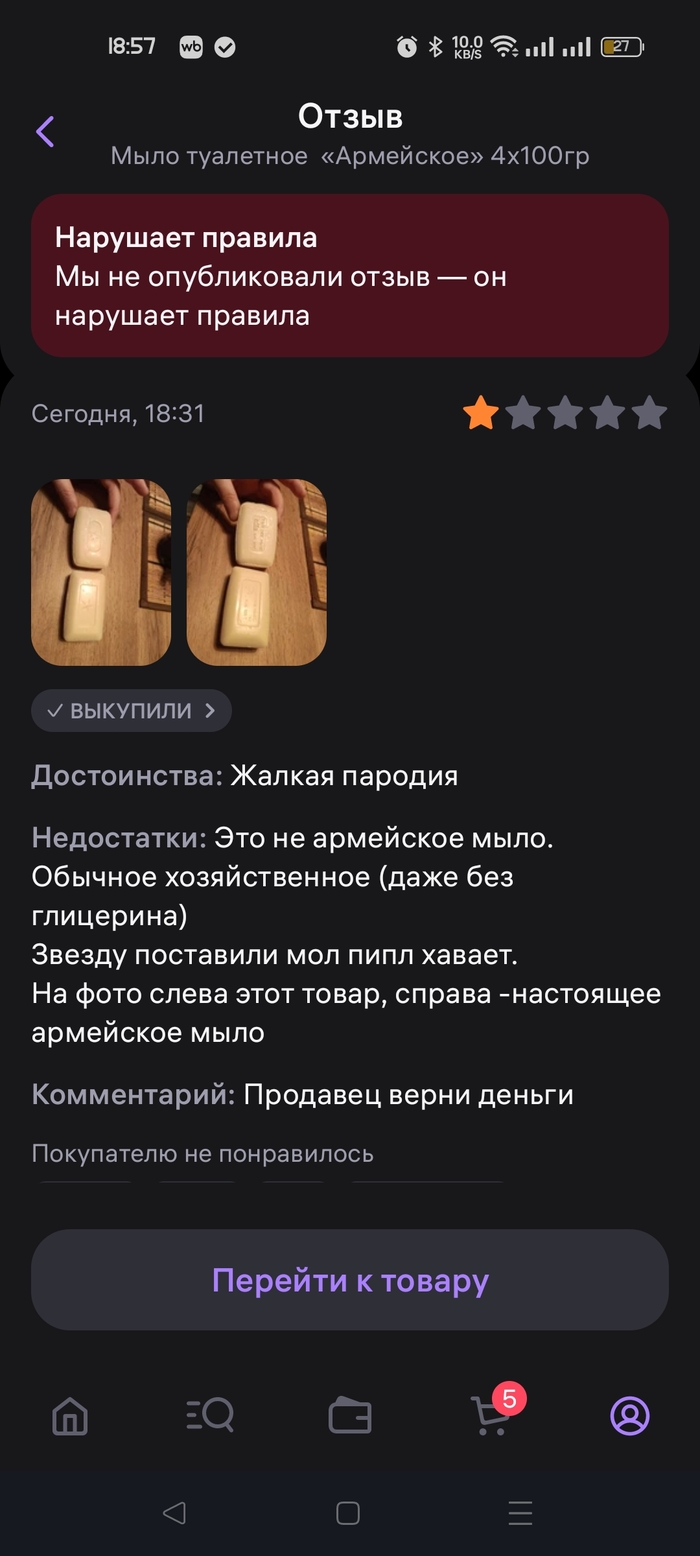Screen dimensions: 700x1556
Task: Go back from the review screen
Action: [45, 131]
